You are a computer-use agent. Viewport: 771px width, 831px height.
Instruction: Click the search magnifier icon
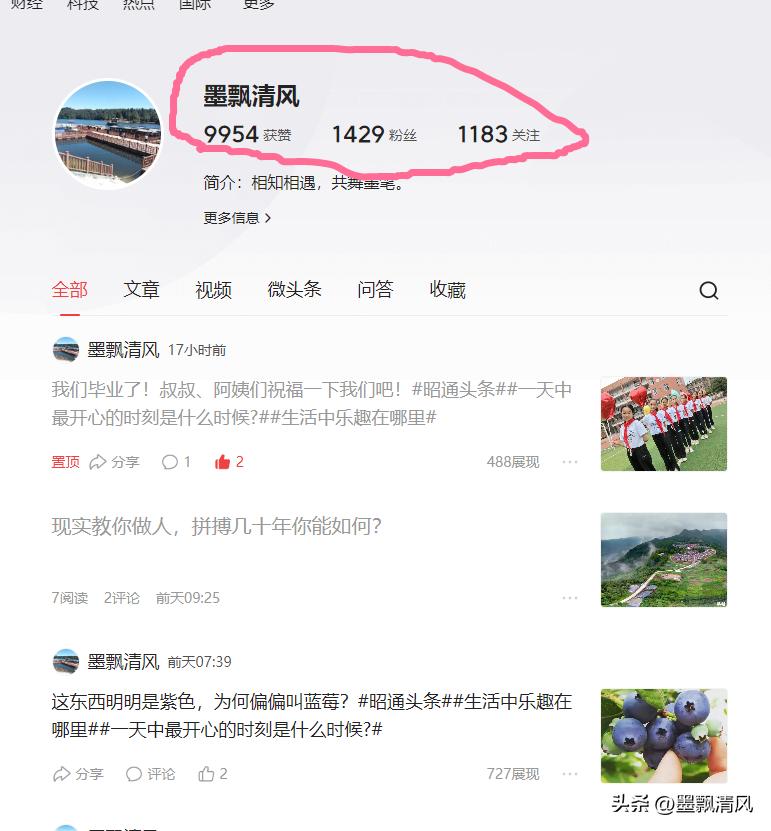(709, 290)
